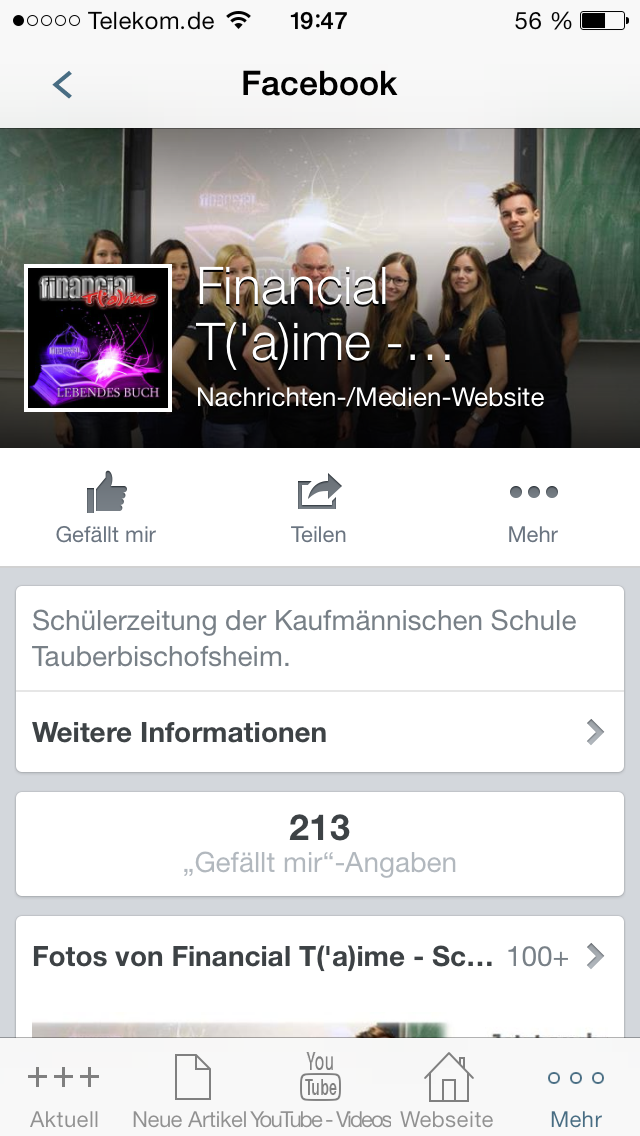This screenshot has width=640, height=1136.
Task: Tap the Financial T('a)ime profile picture
Action: (x=98, y=338)
